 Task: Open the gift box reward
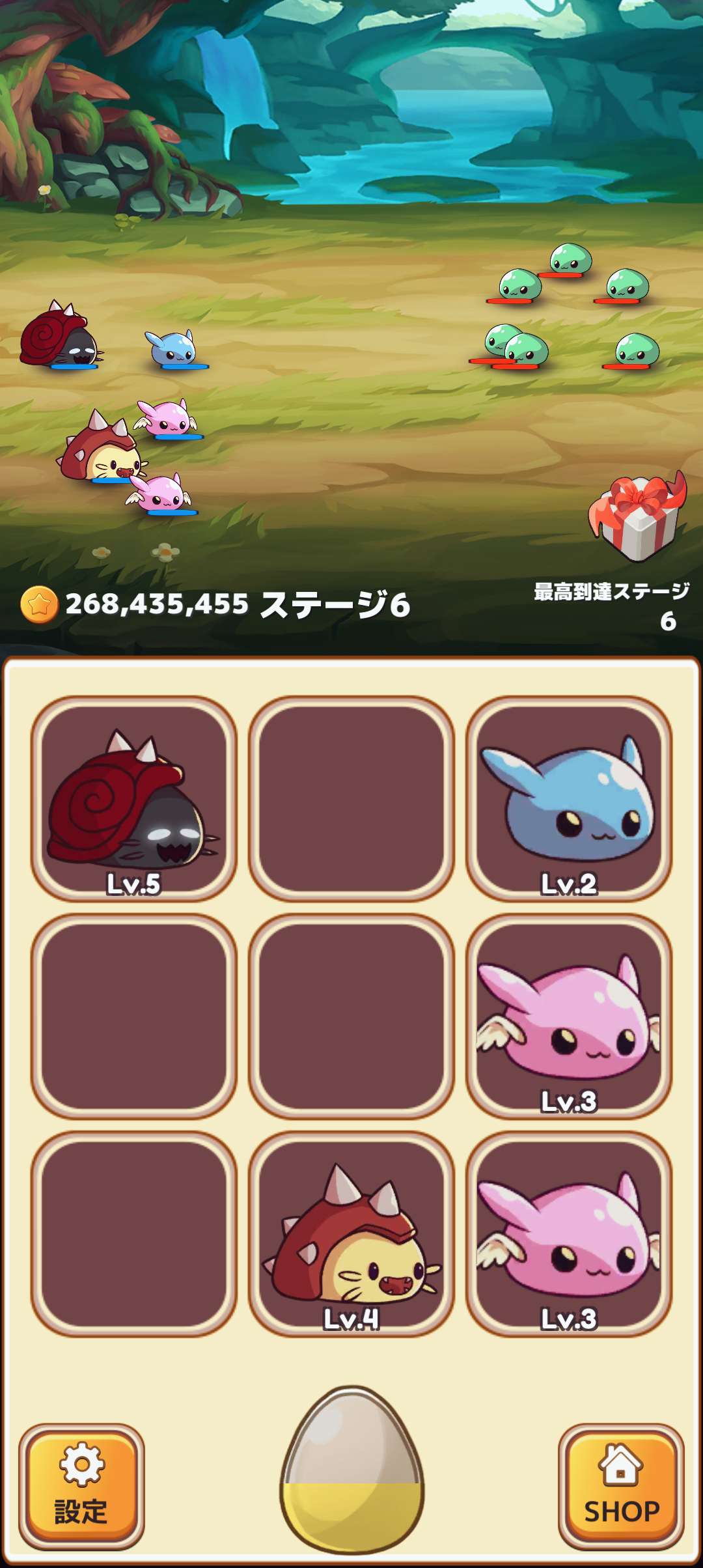coord(639,516)
